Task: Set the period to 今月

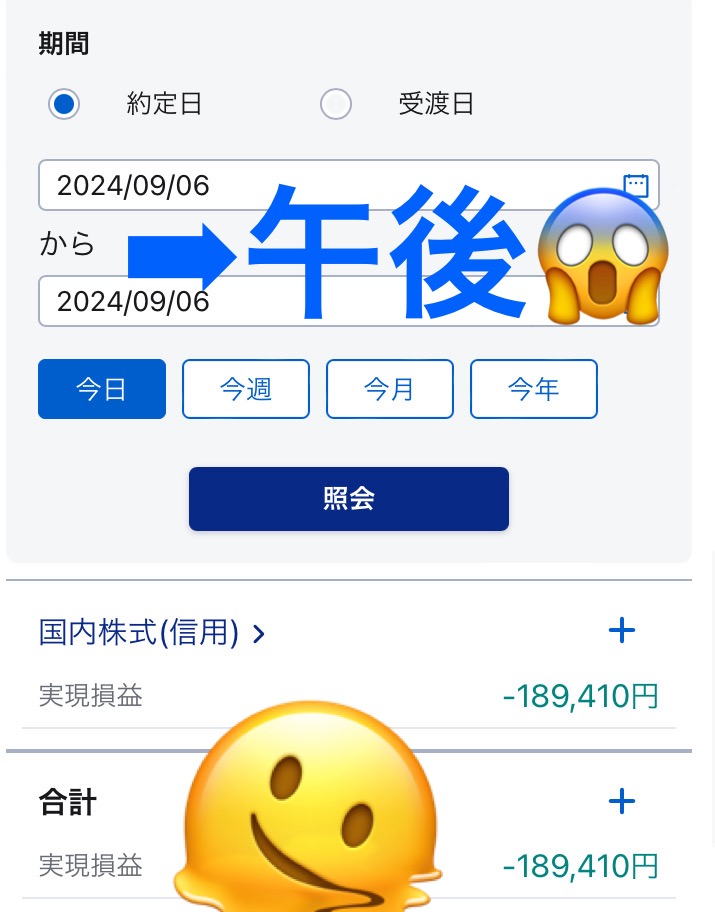Action: click(390, 389)
